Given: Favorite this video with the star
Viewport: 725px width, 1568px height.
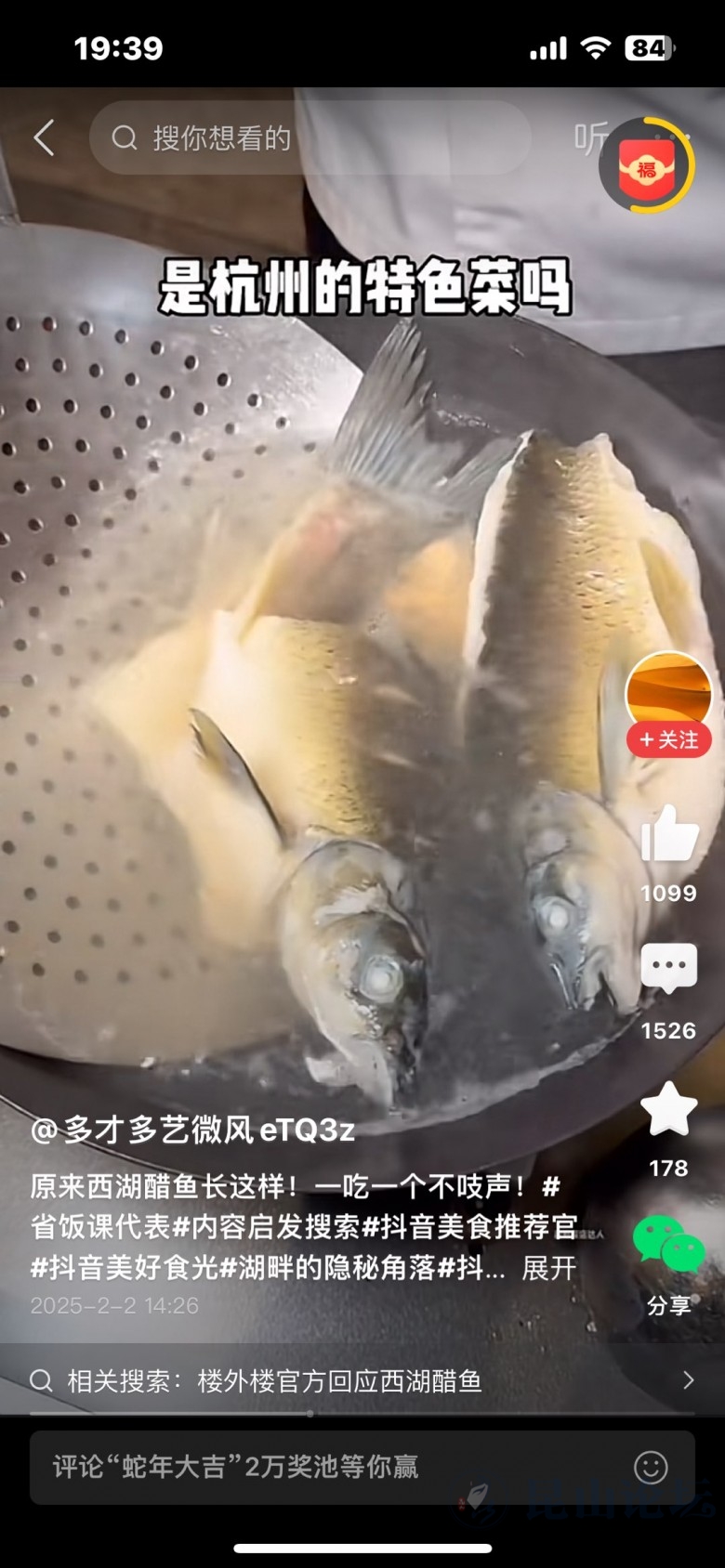Looking at the screenshot, I should (668, 1109).
